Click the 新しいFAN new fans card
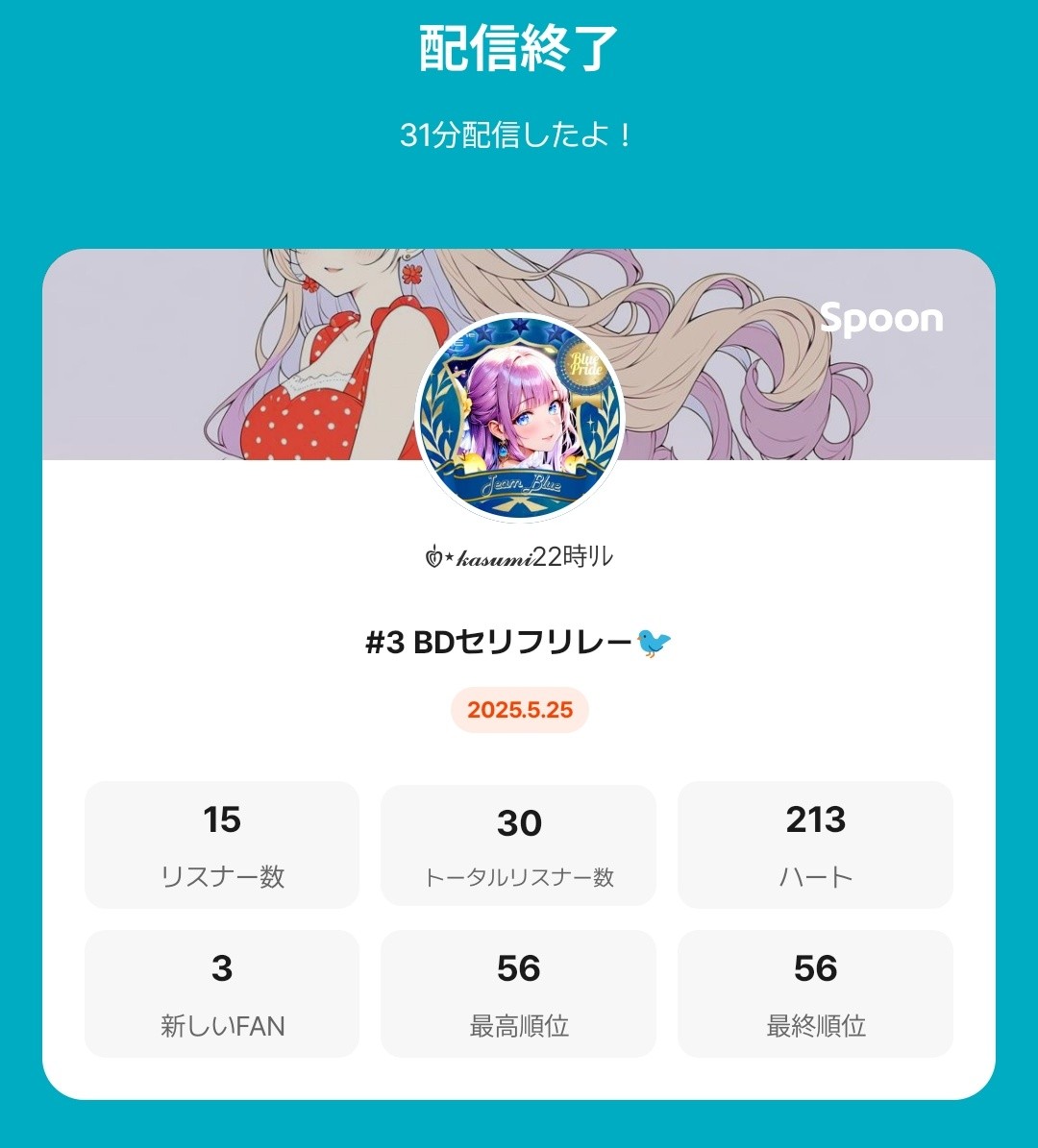The width and height of the screenshot is (1038, 1148). 221,993
